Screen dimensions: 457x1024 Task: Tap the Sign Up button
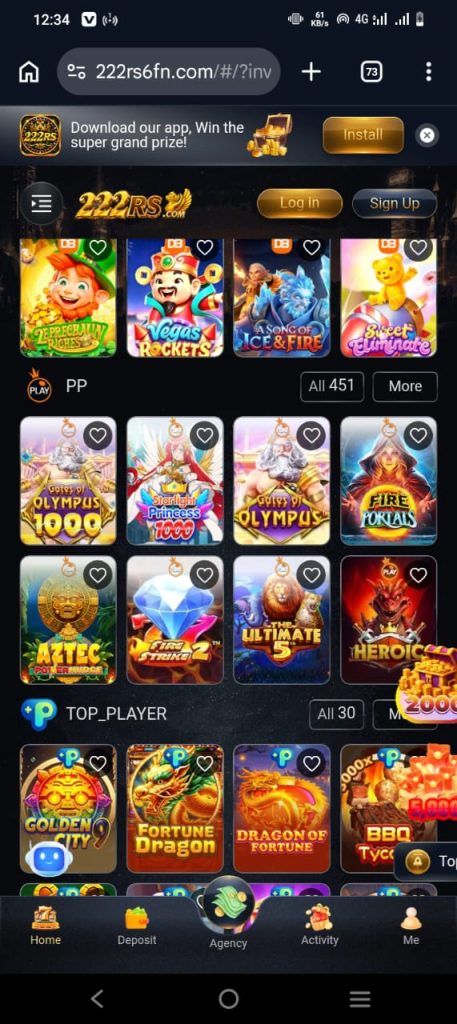point(394,203)
